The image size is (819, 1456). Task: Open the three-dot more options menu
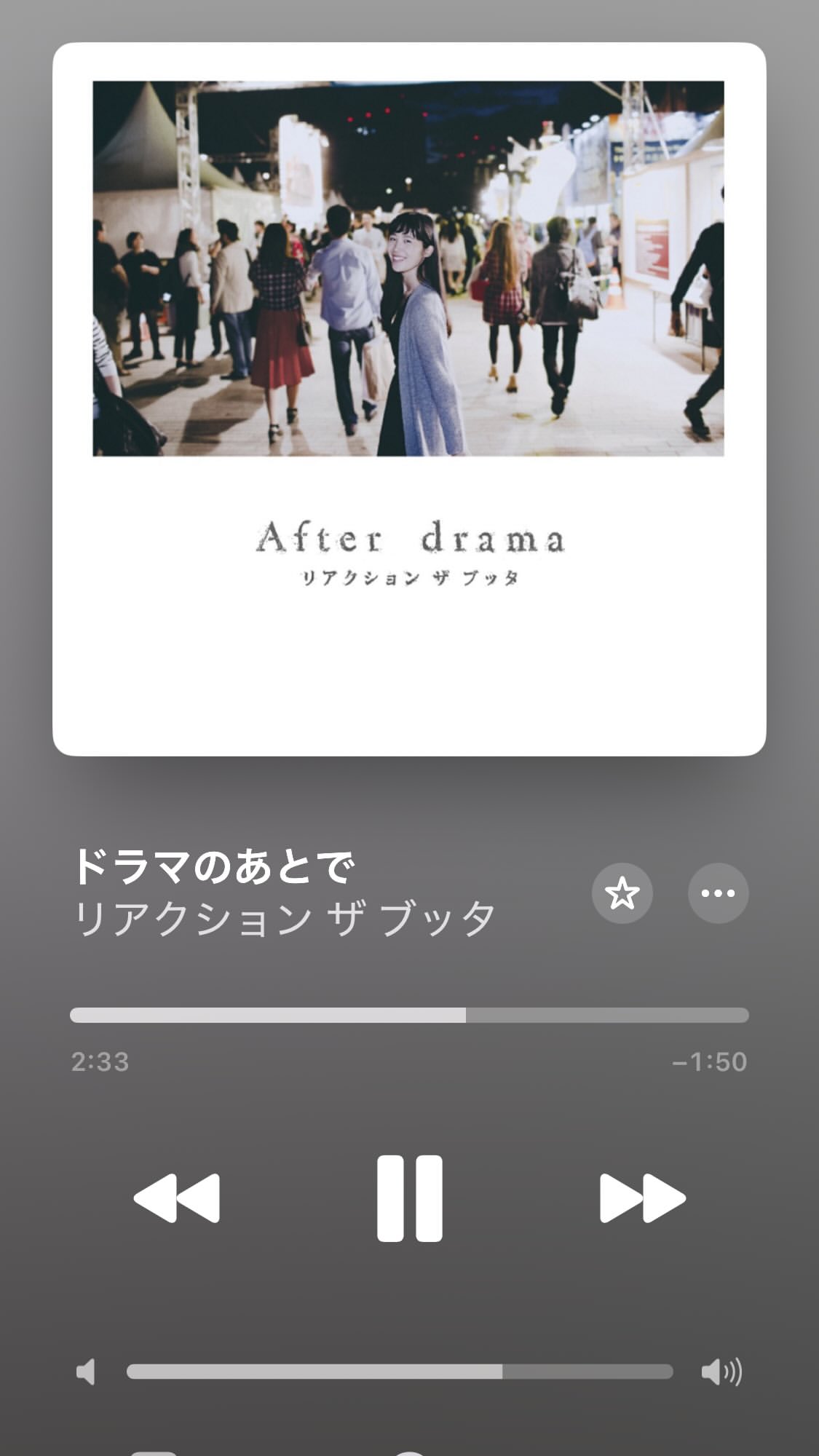point(718,893)
